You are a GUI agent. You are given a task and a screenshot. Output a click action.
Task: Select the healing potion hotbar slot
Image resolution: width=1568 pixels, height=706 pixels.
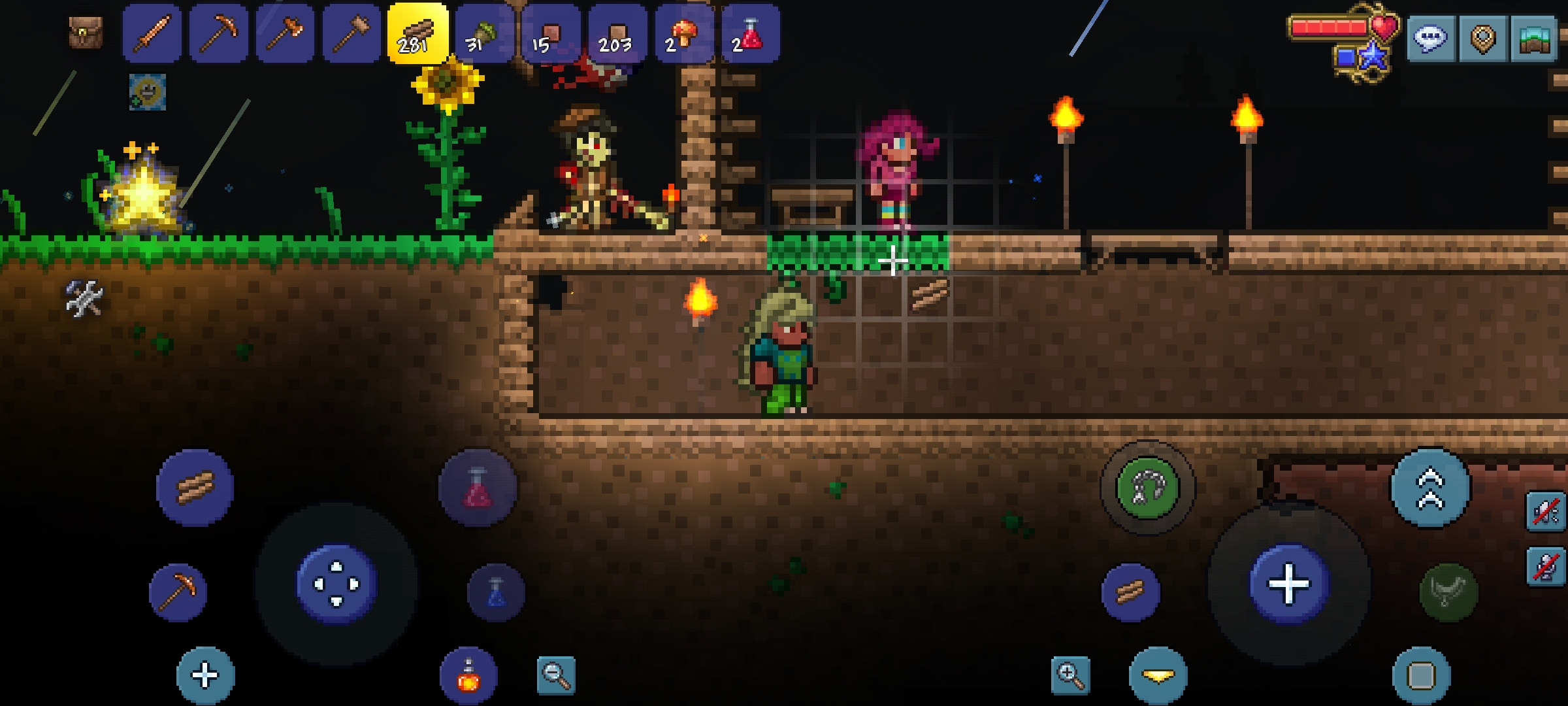tap(750, 33)
